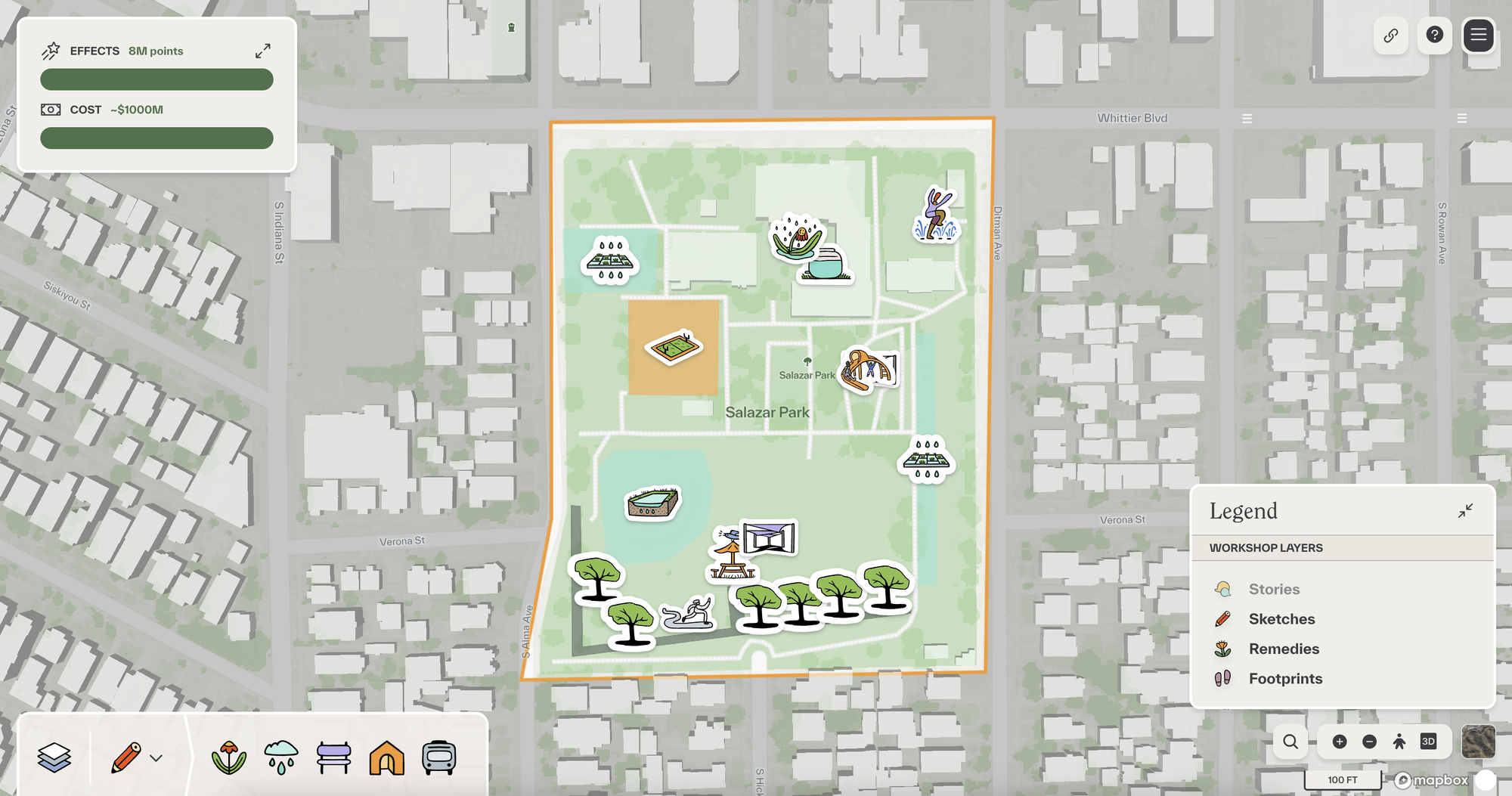The width and height of the screenshot is (1512, 796).
Task: Select the bench amenities category
Action: (333, 757)
